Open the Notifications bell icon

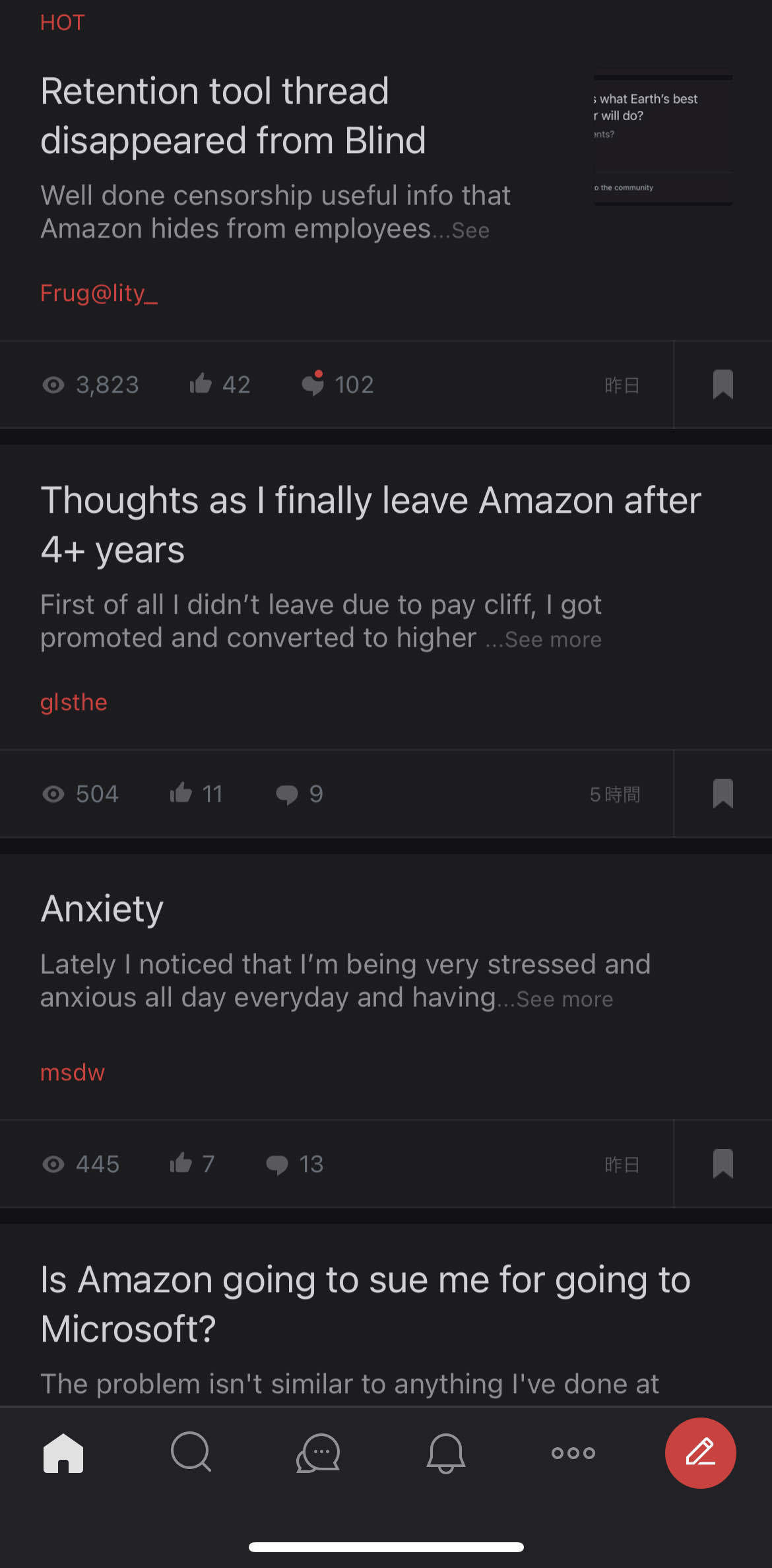(445, 1453)
